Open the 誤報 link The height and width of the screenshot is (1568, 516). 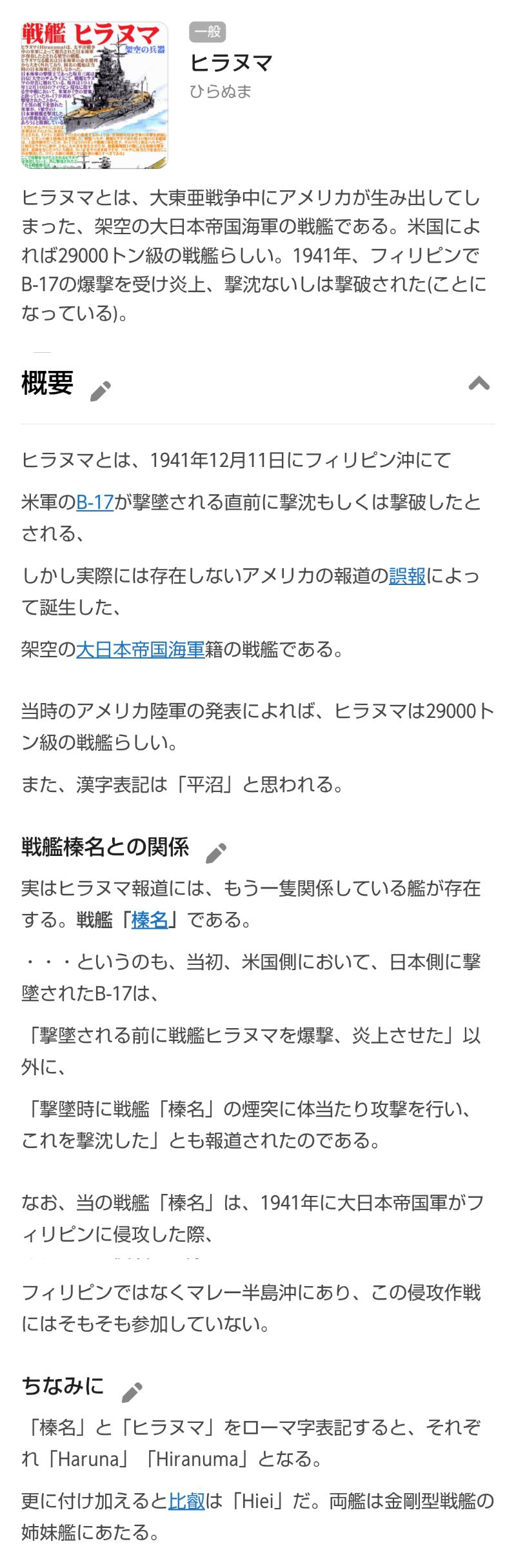[x=407, y=575]
